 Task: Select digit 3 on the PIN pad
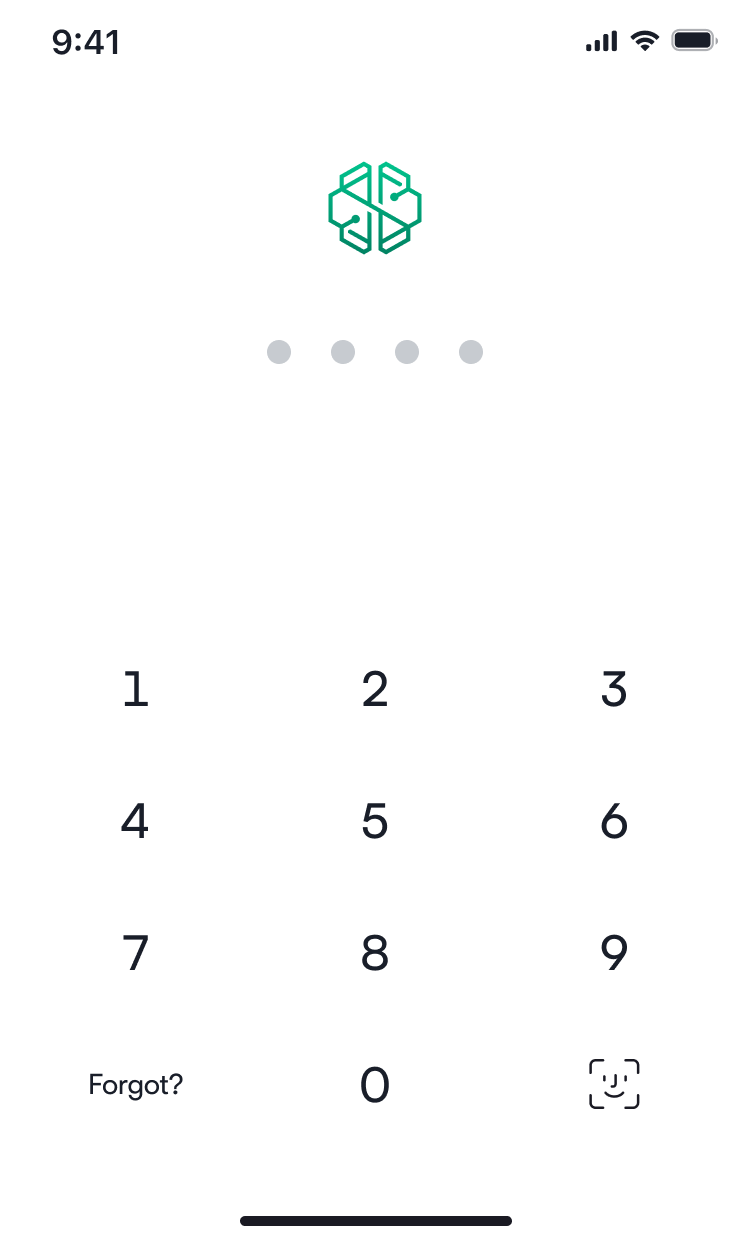(614, 689)
